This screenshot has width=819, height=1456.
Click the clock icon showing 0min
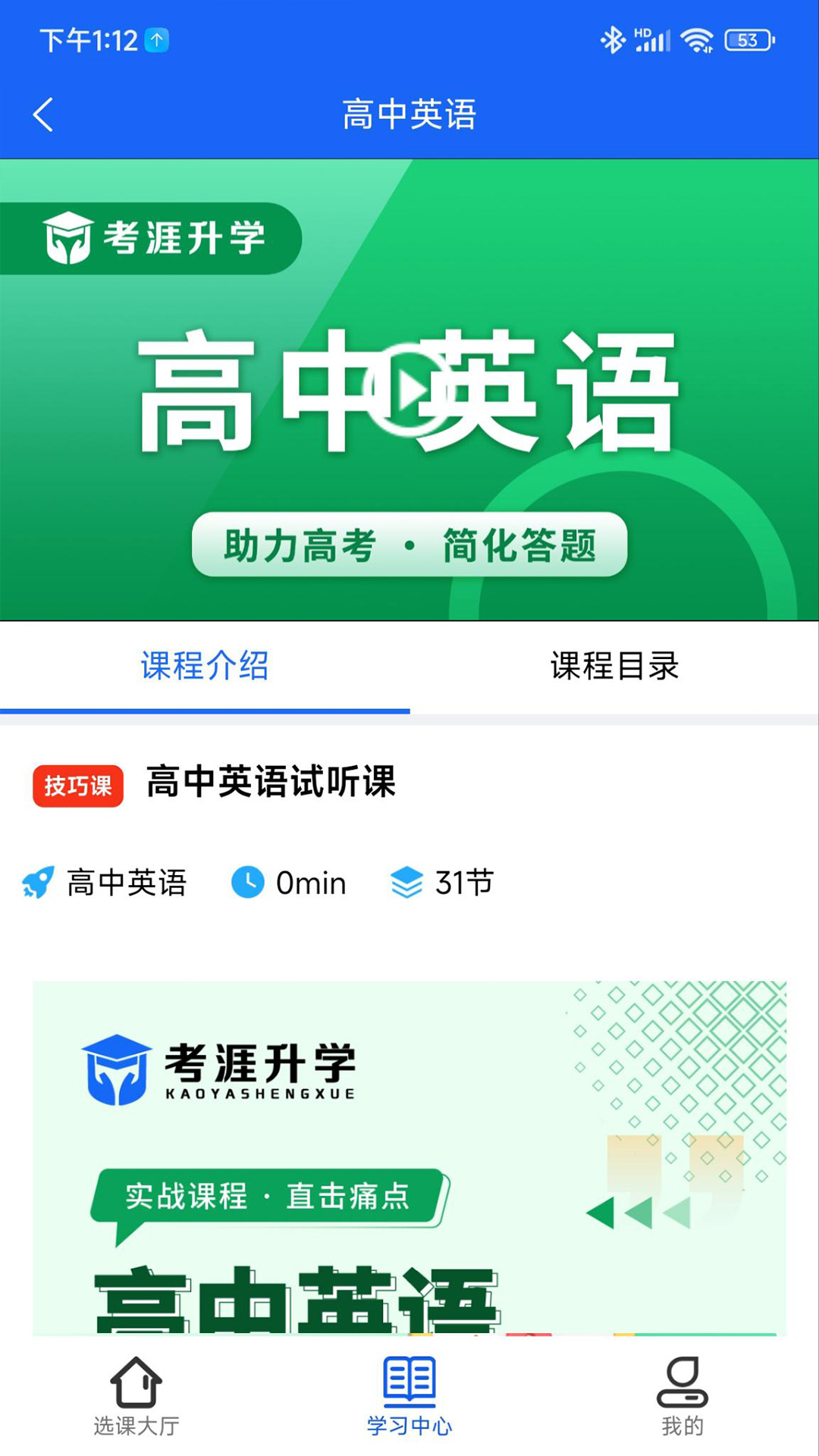coord(248,883)
